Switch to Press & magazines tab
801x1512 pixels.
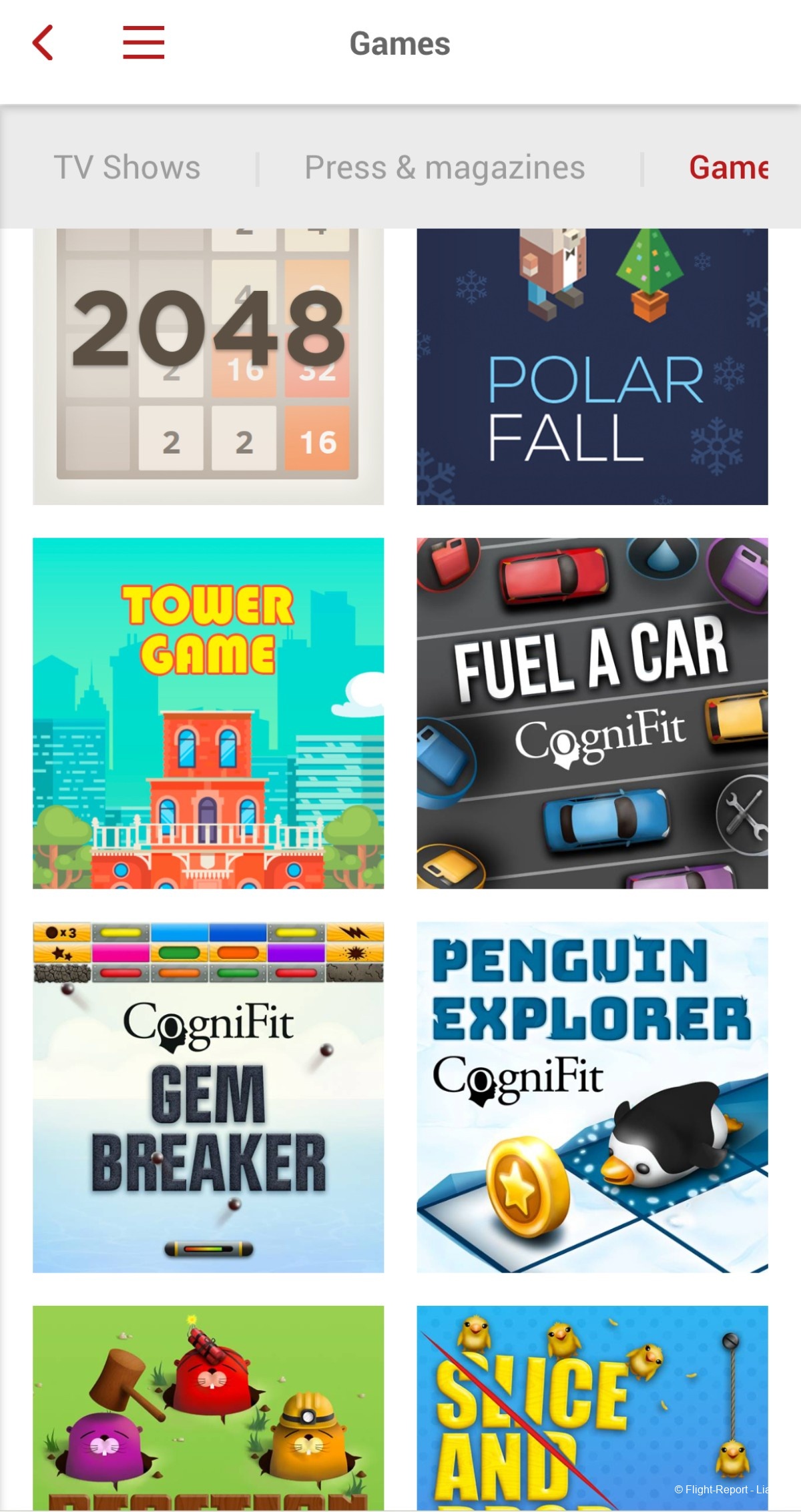[x=445, y=167]
